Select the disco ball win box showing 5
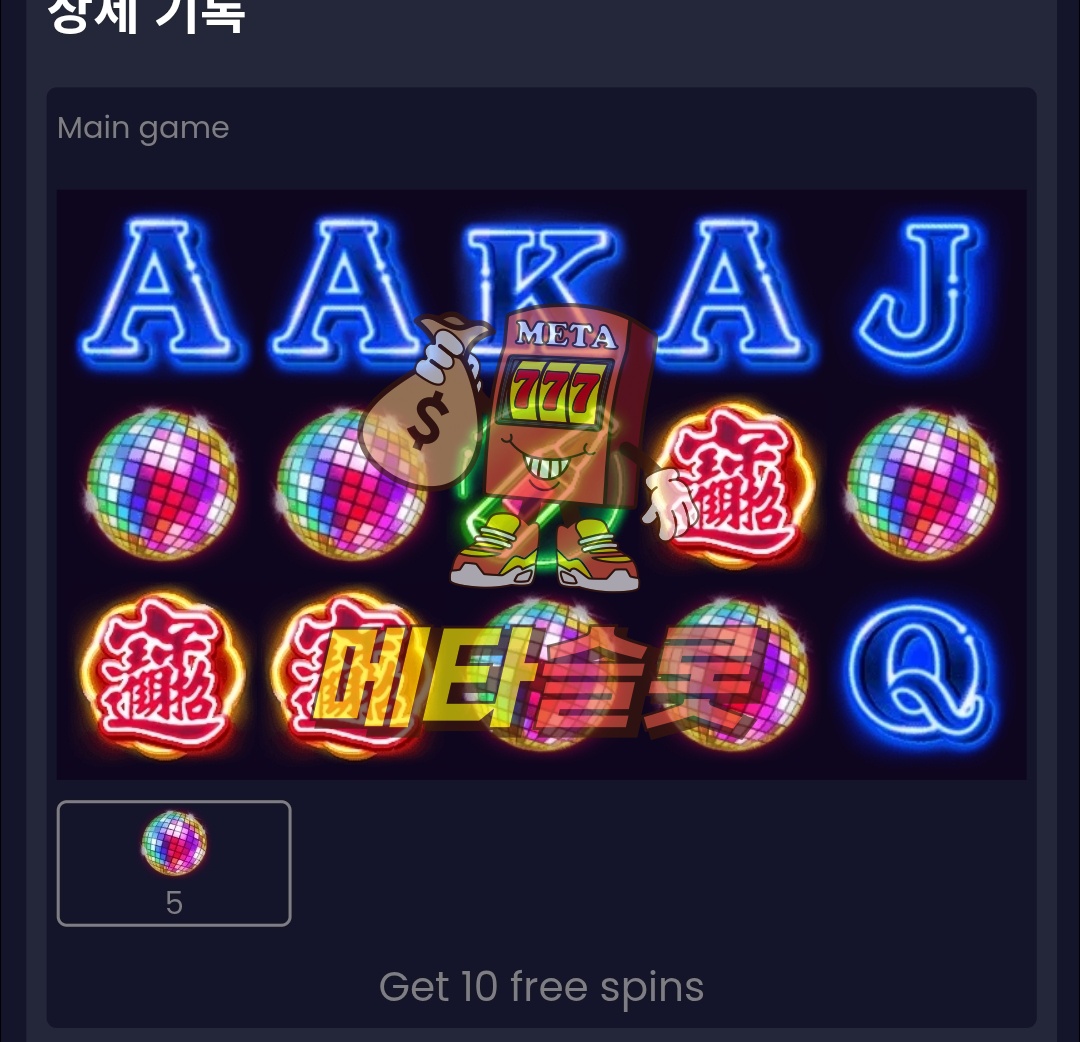The width and height of the screenshot is (1080, 1042). (174, 863)
